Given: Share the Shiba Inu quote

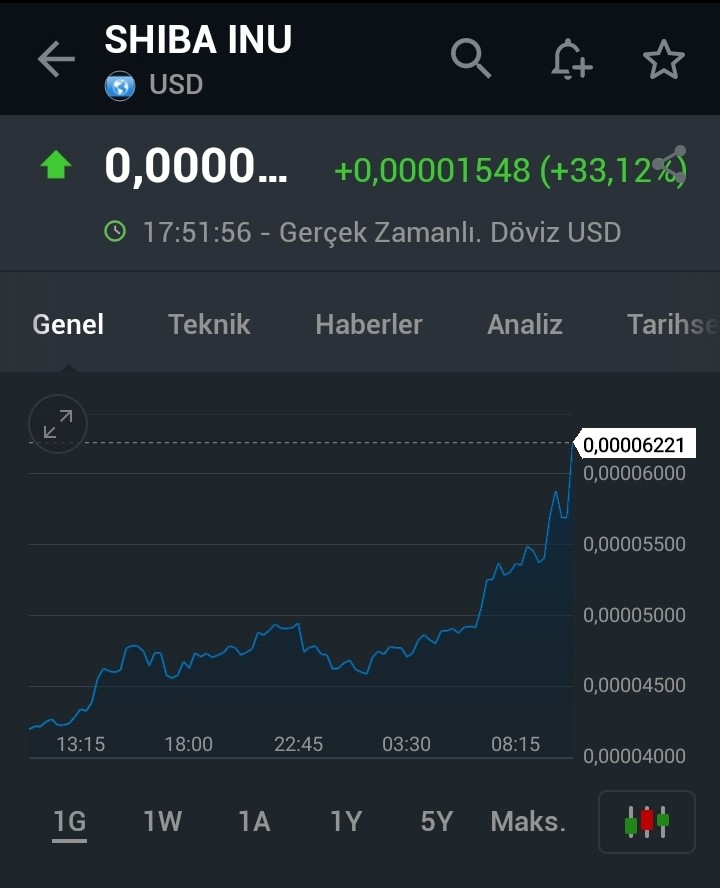Looking at the screenshot, I should click(670, 165).
